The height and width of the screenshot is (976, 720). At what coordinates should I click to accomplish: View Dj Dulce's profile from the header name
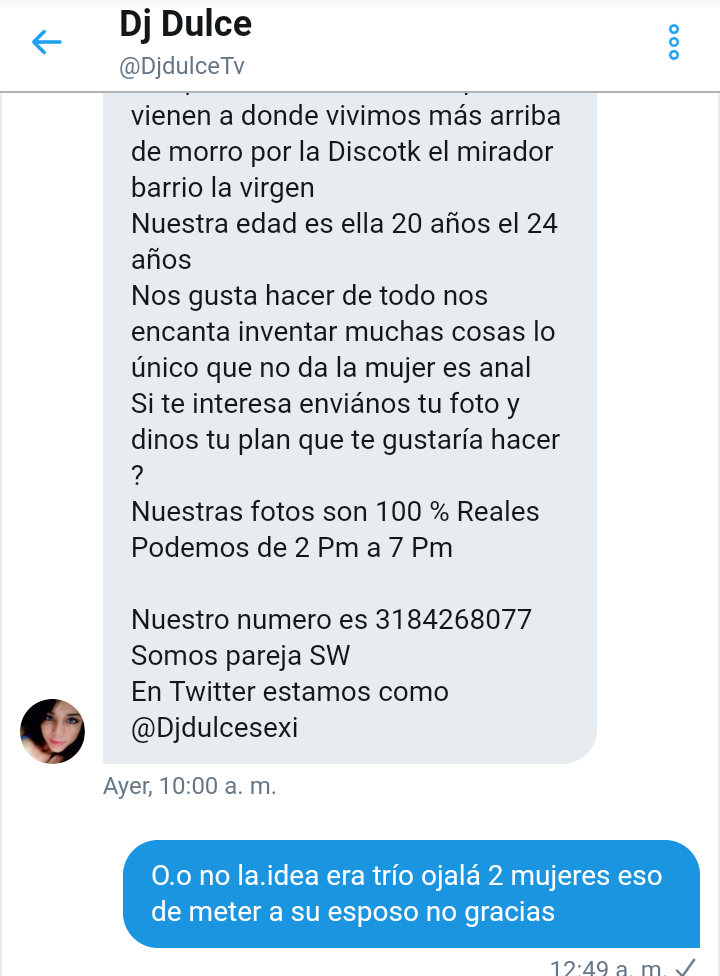185,26
